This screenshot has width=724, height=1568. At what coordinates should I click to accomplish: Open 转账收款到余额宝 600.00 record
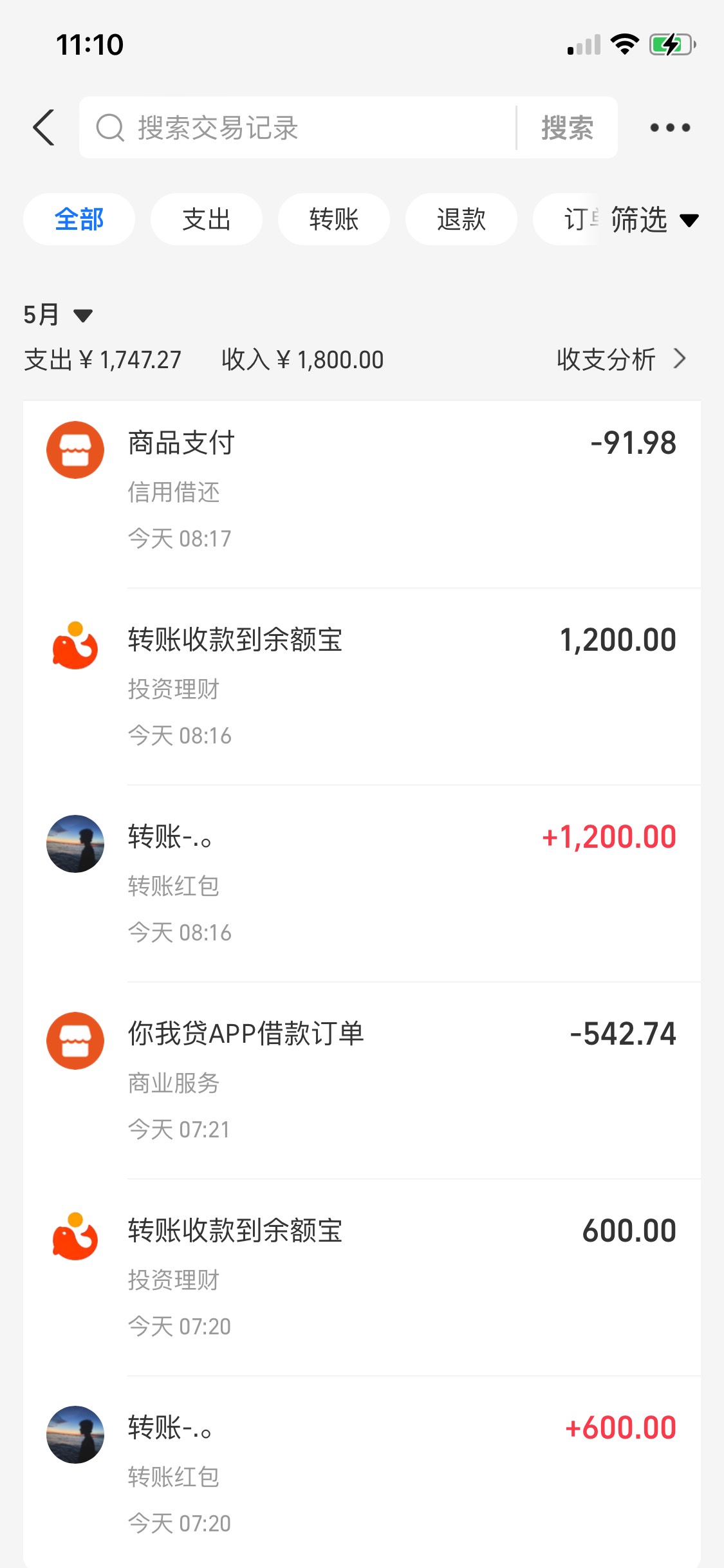point(362,1278)
